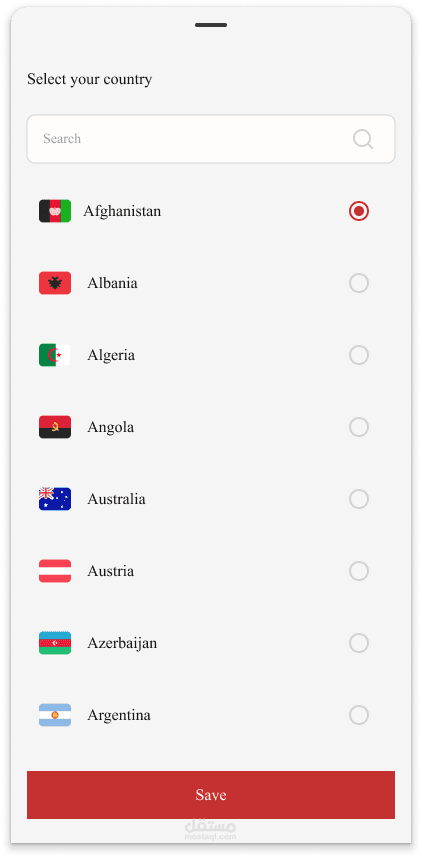
Task: Select Austria as the country
Action: pos(211,571)
